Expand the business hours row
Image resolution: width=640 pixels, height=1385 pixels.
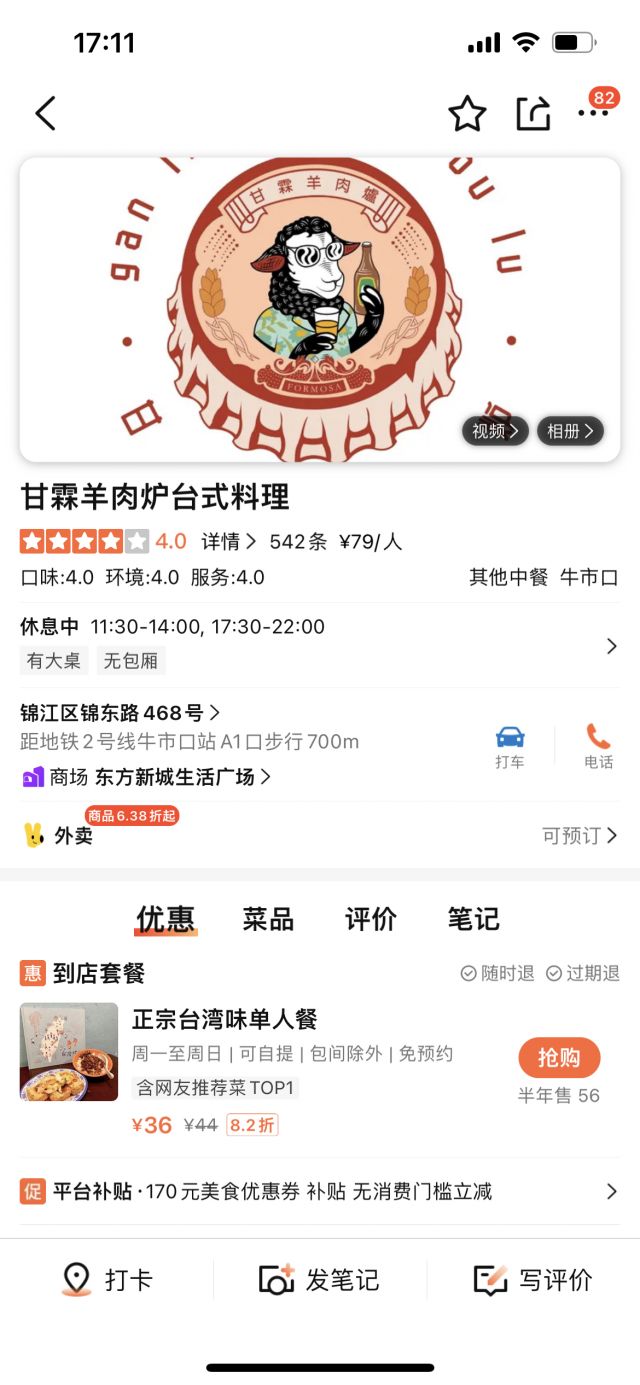pyautogui.click(x=611, y=646)
